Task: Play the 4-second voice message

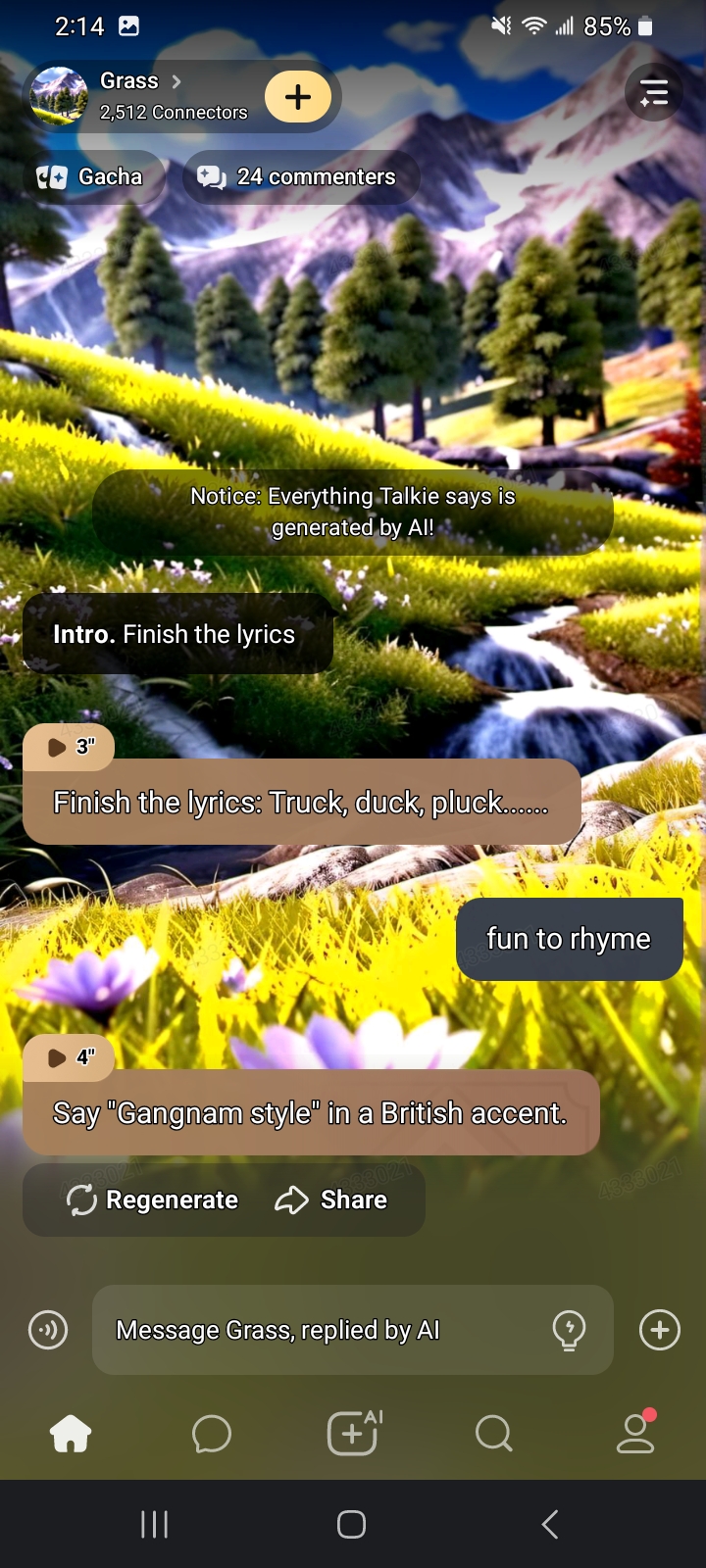Action: 69,1057
